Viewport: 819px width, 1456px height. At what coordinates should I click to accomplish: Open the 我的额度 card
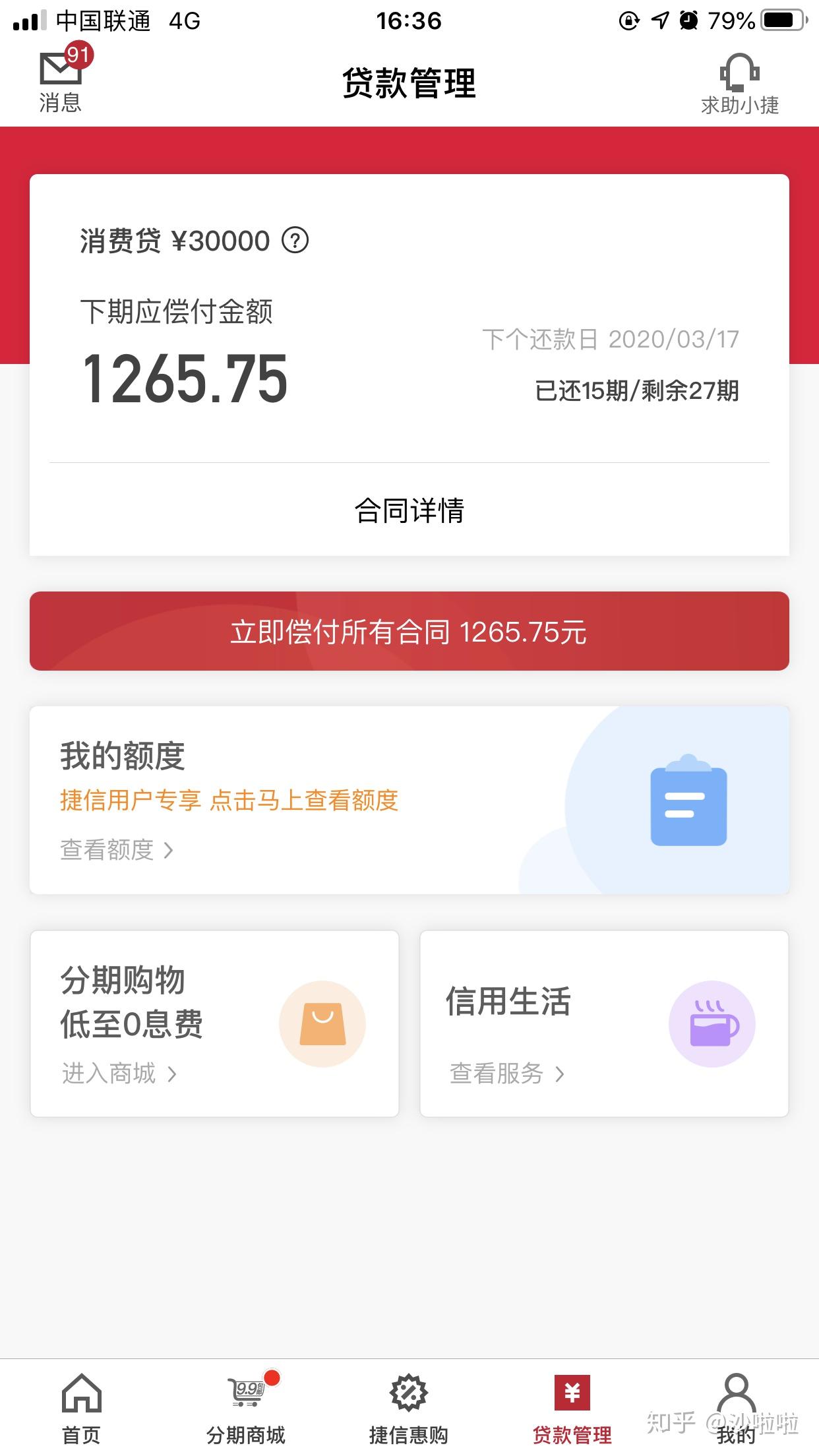pos(409,800)
